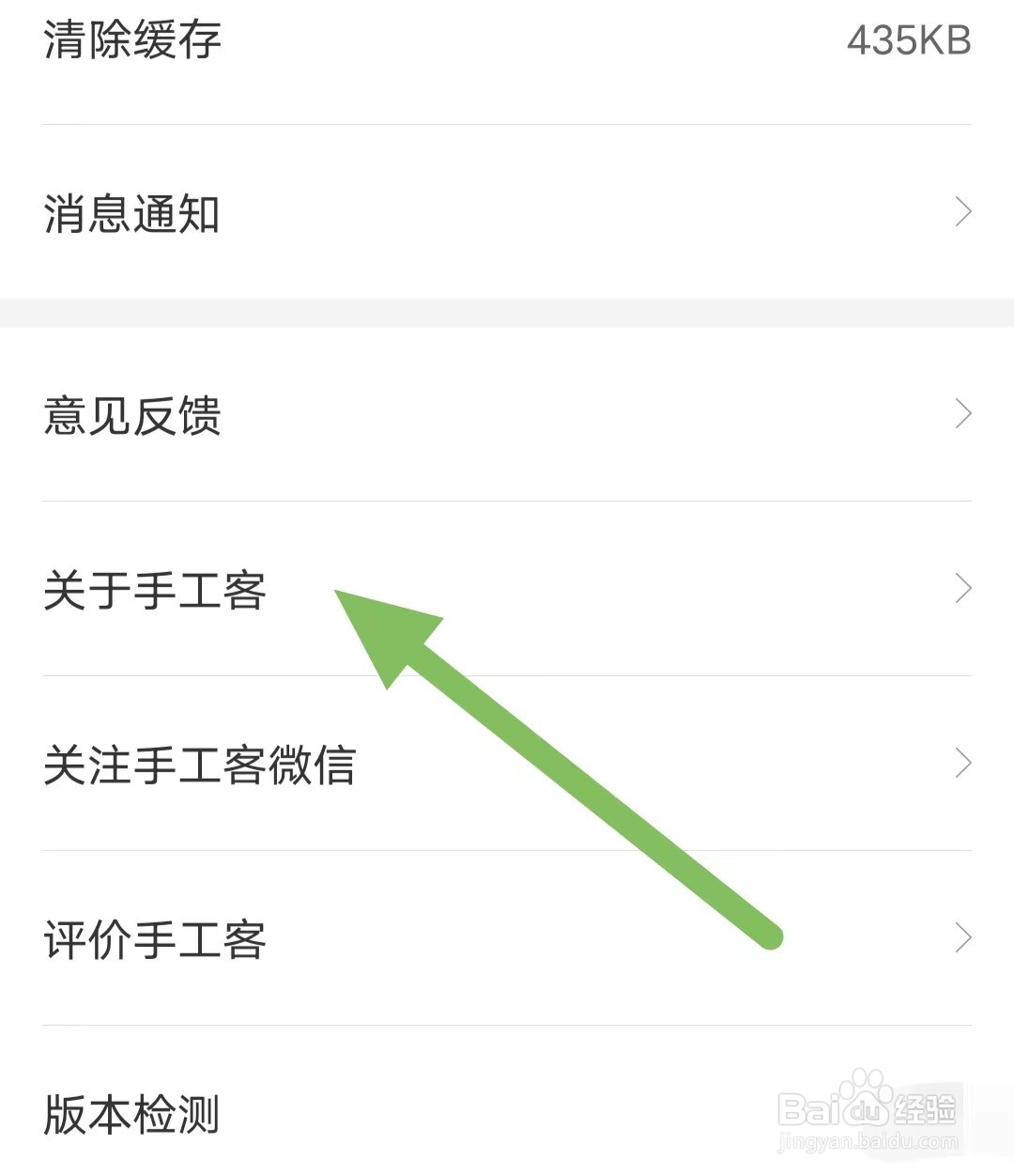Select the row containing 清除缓存
Viewport: 1014px width, 1176px height.
click(x=376, y=42)
